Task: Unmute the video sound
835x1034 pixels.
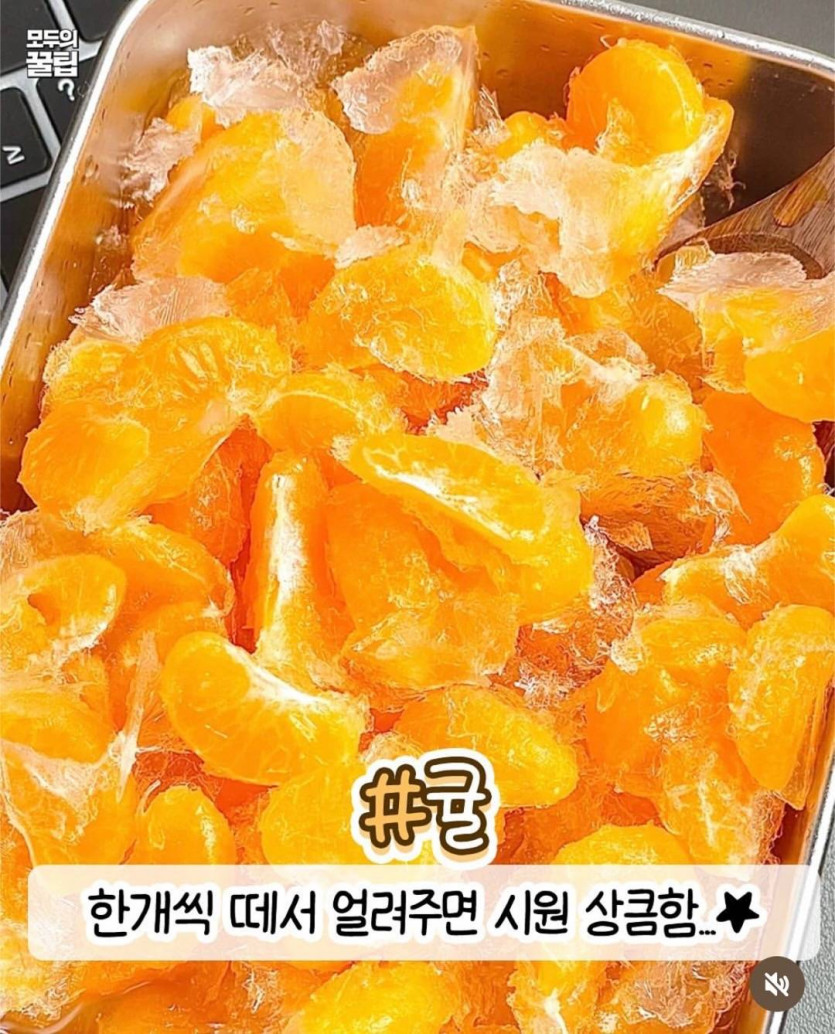Action: (776, 983)
